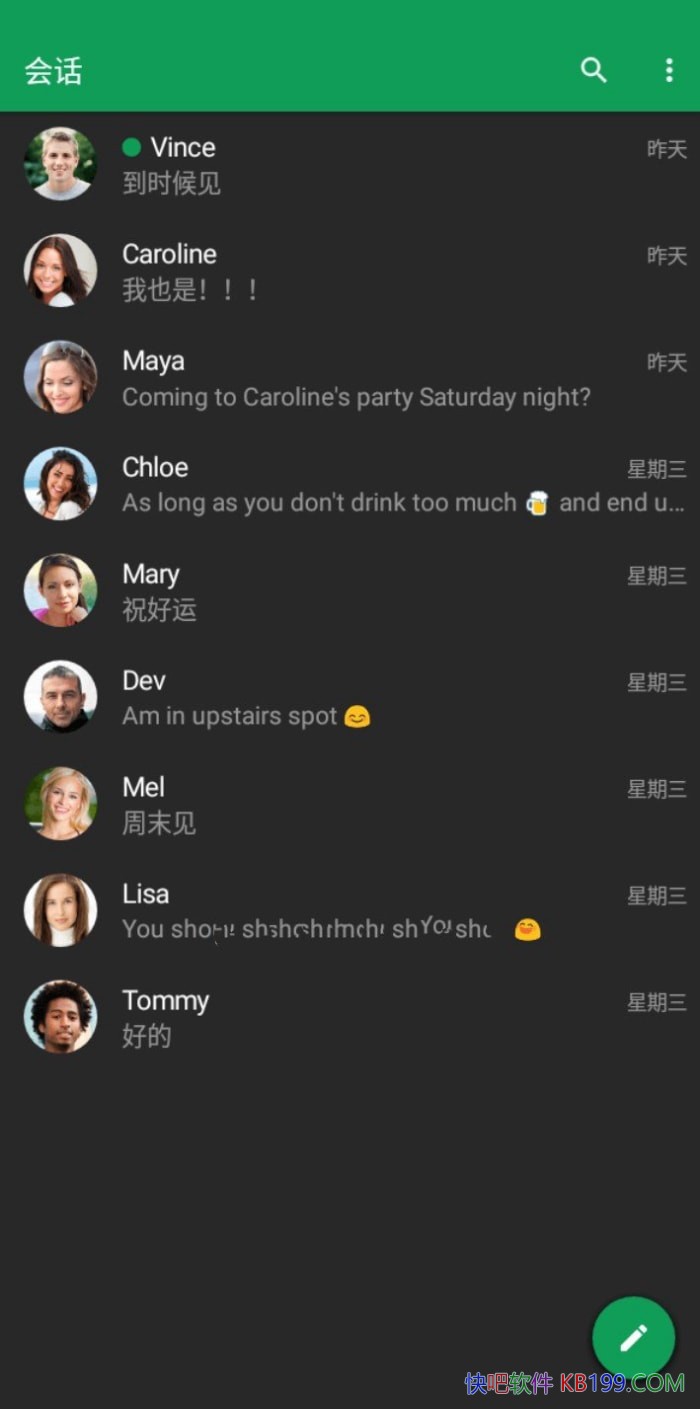The image size is (700, 1409).
Task: Open the three-dot overflow menu
Action: click(x=669, y=70)
